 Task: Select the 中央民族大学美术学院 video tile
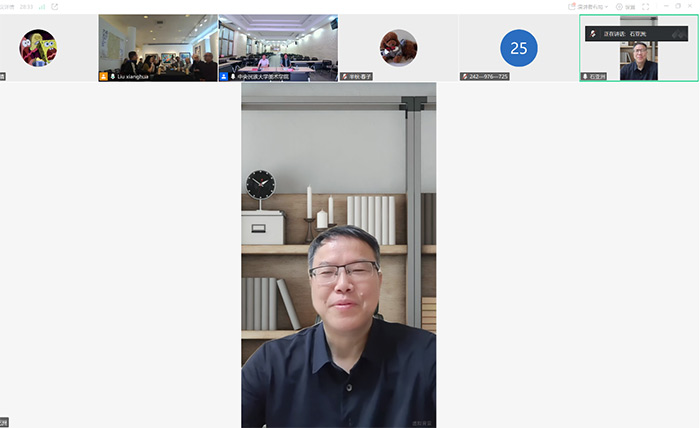tap(278, 47)
